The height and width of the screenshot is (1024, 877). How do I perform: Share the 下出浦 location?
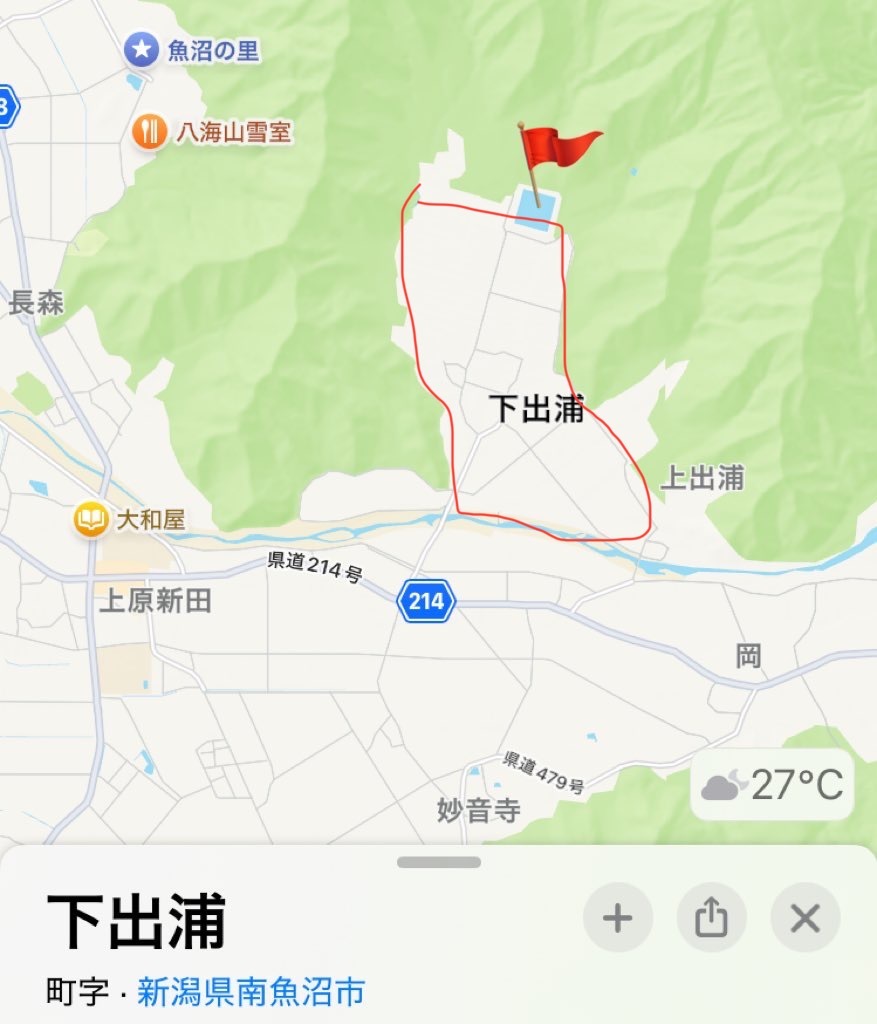pos(711,917)
